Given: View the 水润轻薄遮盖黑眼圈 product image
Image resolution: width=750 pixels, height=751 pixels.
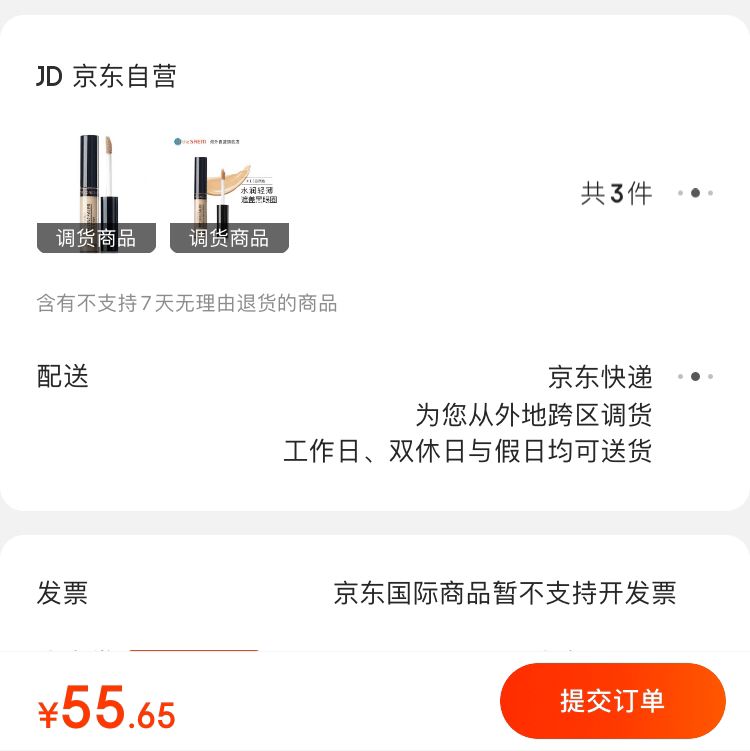Looking at the screenshot, I should (x=228, y=180).
